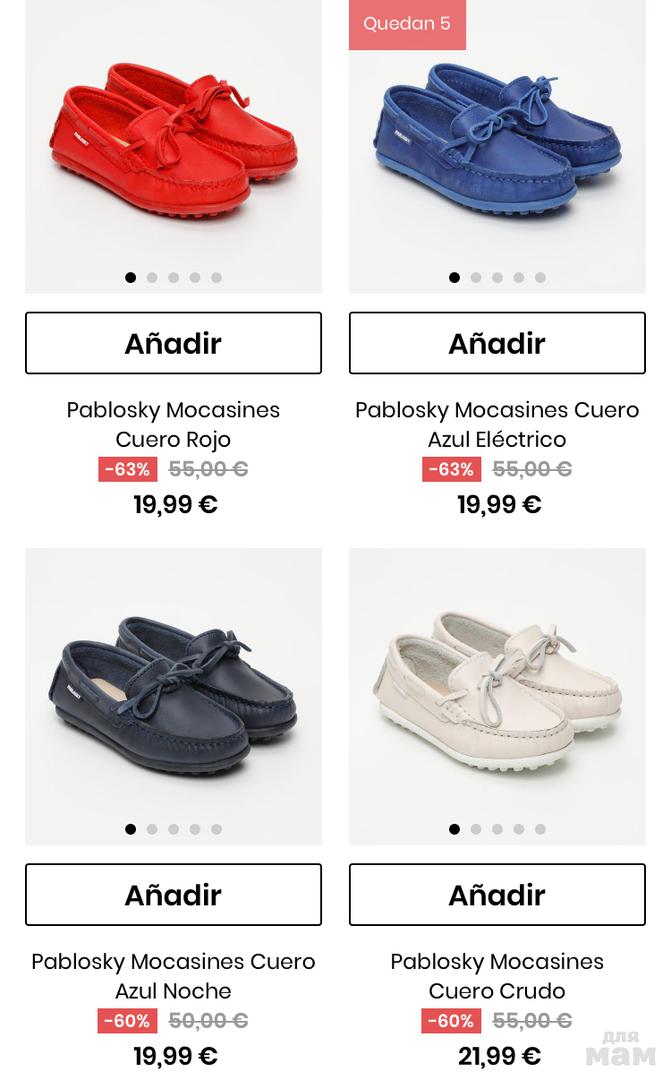Image resolution: width=671 pixels, height=1080 pixels.
Task: Add Pablosky Mocasines Cuero Azul Eléctrico to cart
Action: [497, 343]
